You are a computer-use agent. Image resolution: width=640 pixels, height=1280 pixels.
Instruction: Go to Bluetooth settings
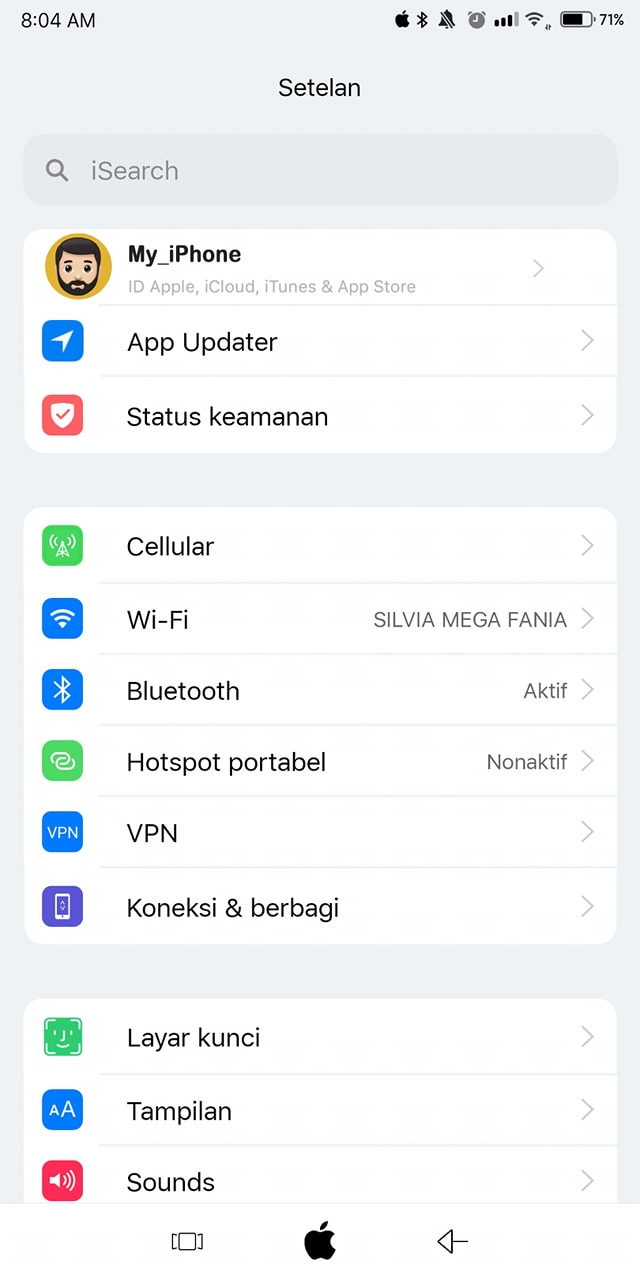[x=320, y=690]
